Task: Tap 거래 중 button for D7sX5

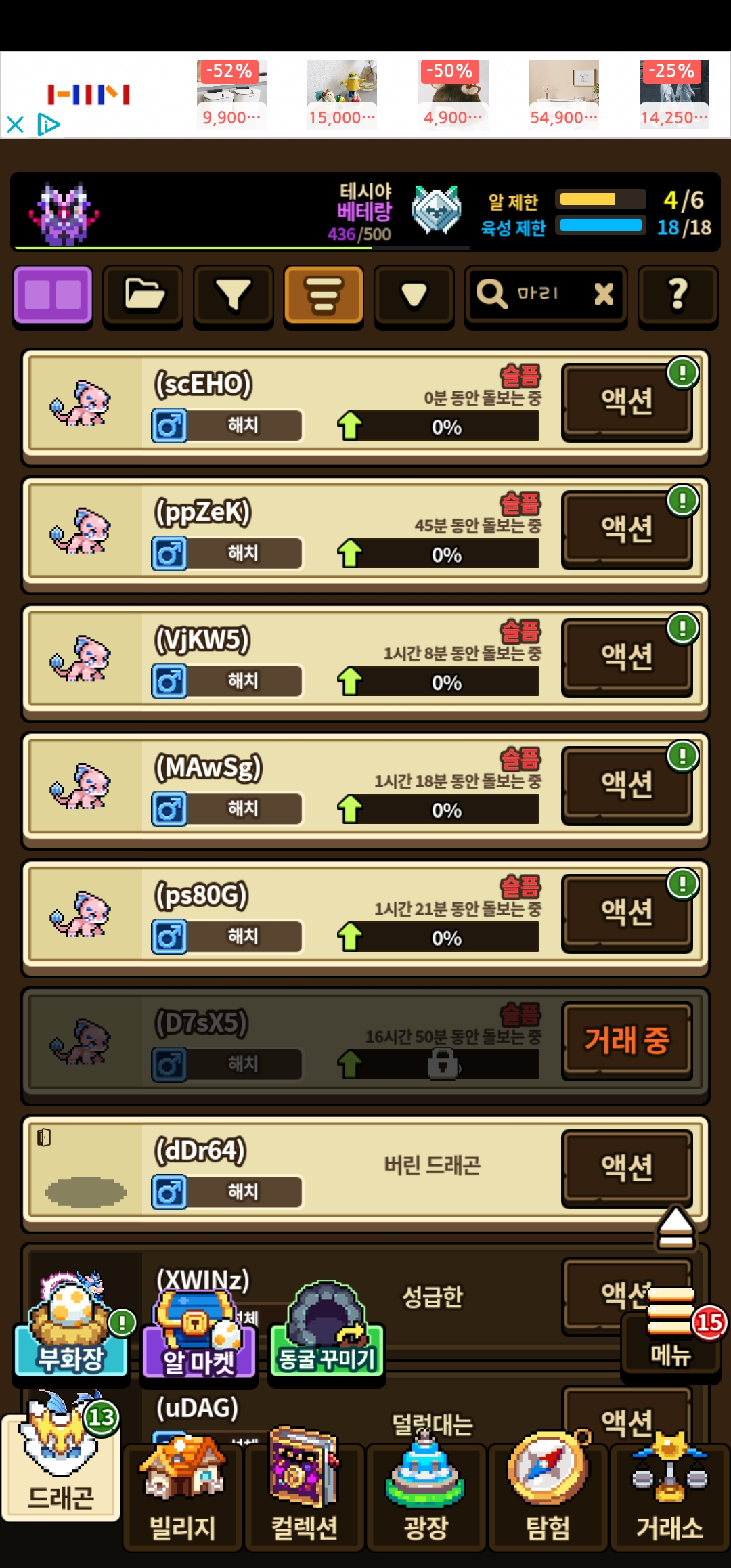Action: tap(627, 1041)
